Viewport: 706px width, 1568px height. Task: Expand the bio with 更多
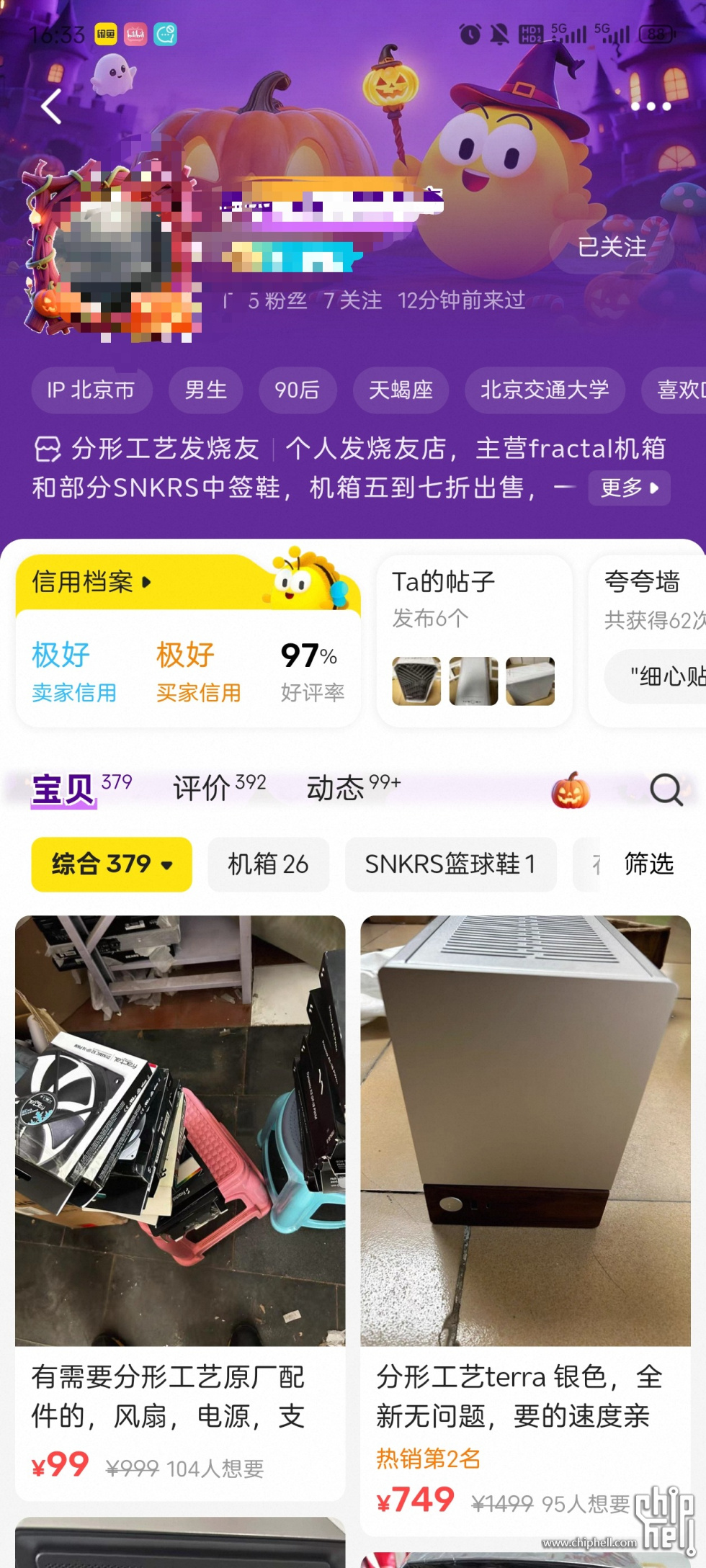pyautogui.click(x=629, y=488)
